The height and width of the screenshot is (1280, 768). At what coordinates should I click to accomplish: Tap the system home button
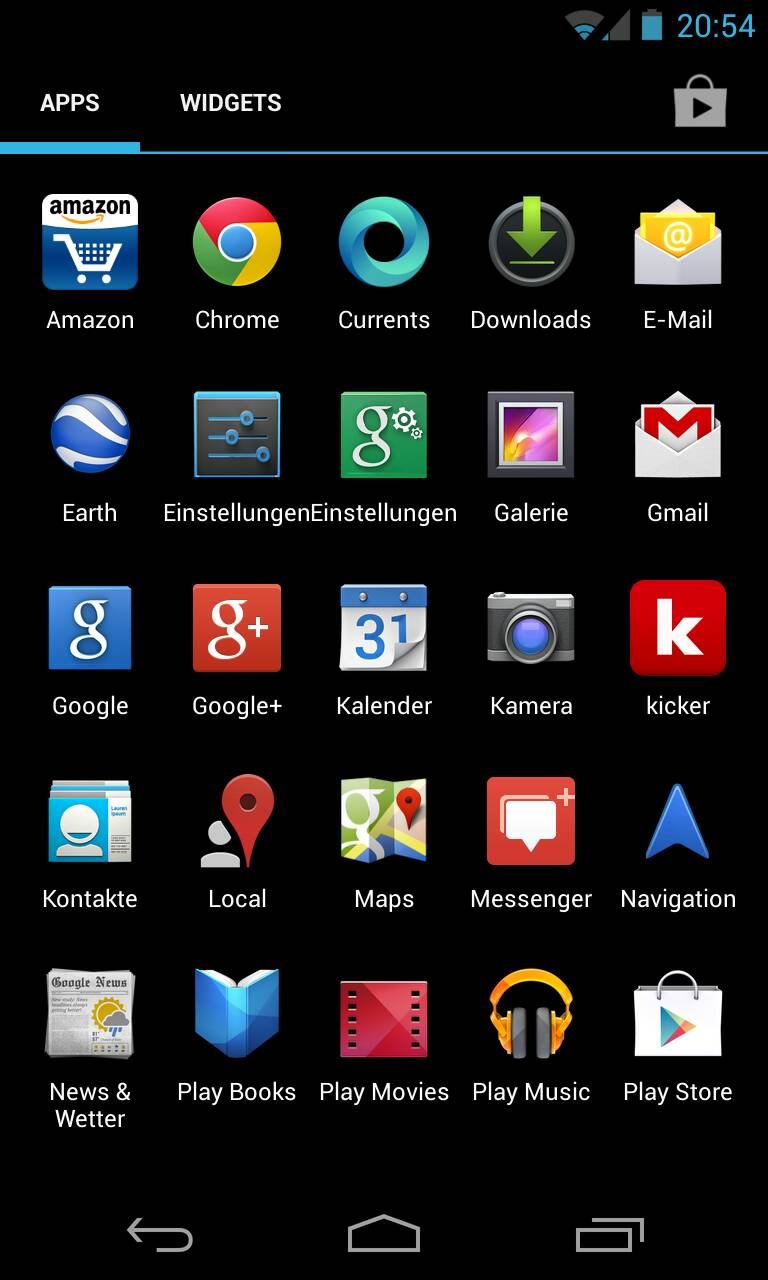[x=384, y=1234]
